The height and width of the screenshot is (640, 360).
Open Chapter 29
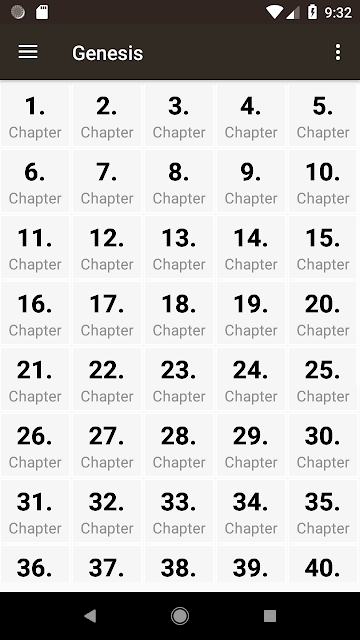pyautogui.click(x=251, y=445)
